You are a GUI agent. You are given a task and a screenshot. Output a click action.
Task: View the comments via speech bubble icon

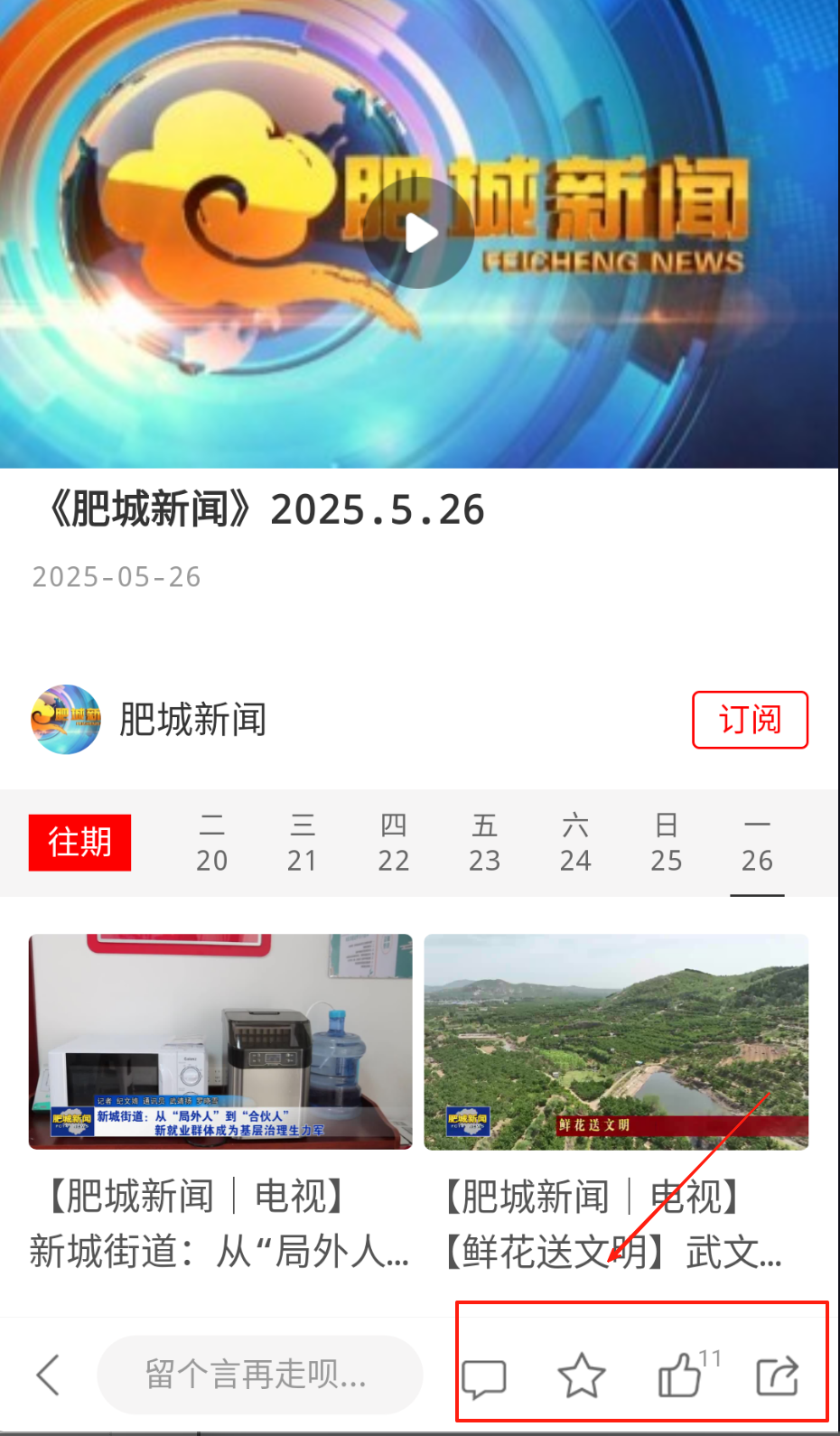[484, 1378]
